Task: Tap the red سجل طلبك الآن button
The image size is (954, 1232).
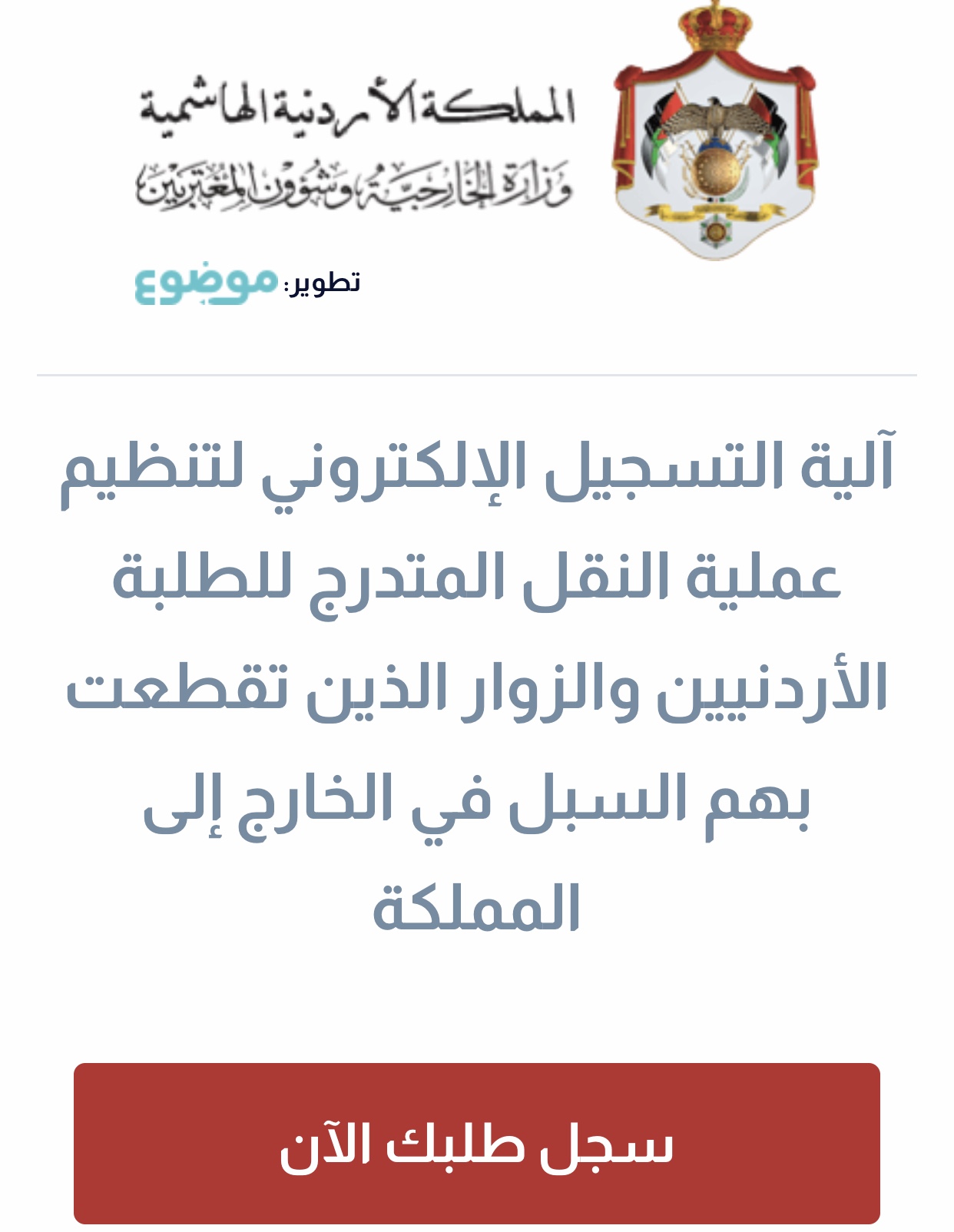Action: pos(476,1143)
